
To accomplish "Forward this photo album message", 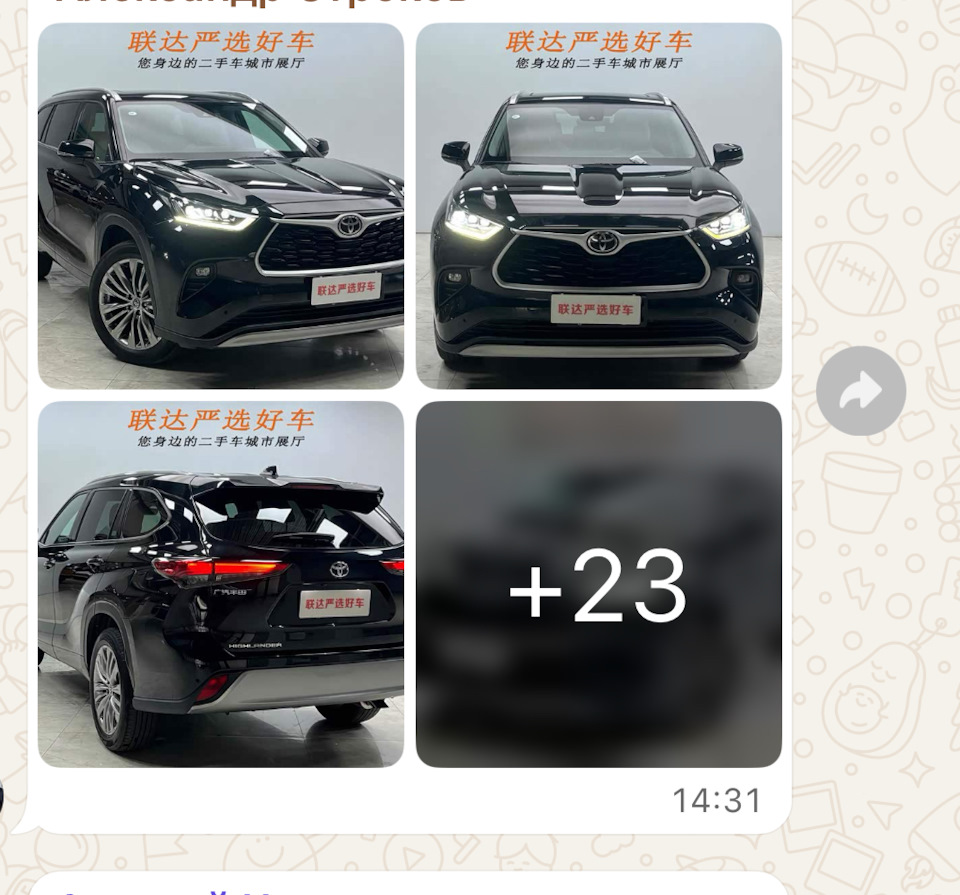I will point(860,391).
